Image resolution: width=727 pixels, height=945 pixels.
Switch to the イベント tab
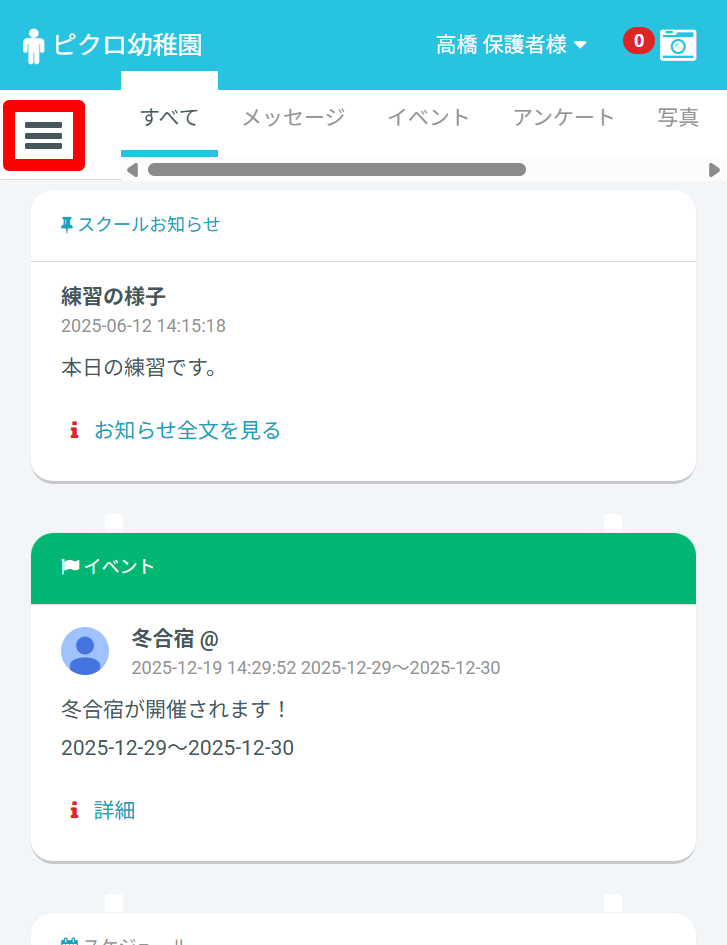pos(428,117)
